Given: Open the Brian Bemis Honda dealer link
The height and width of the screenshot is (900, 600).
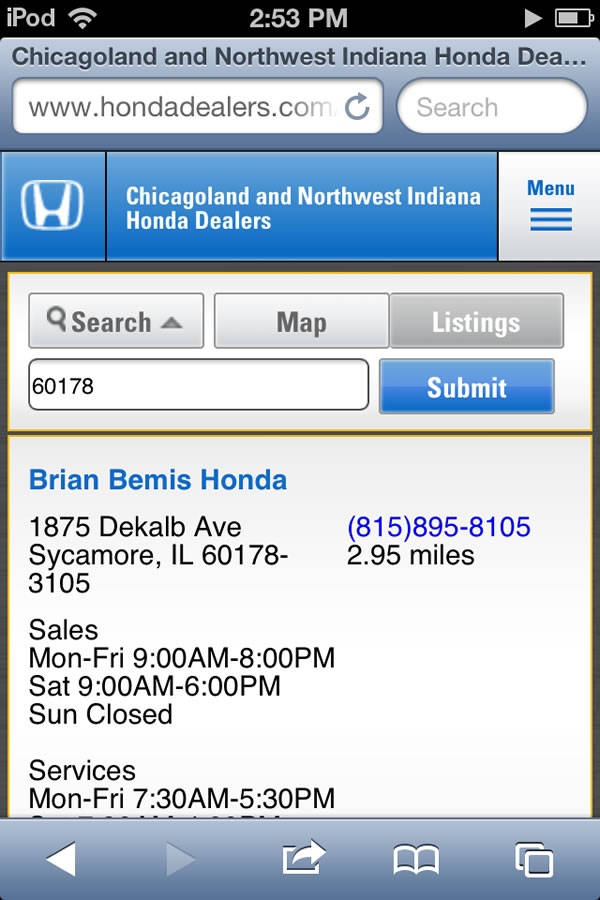Looking at the screenshot, I should coord(158,480).
